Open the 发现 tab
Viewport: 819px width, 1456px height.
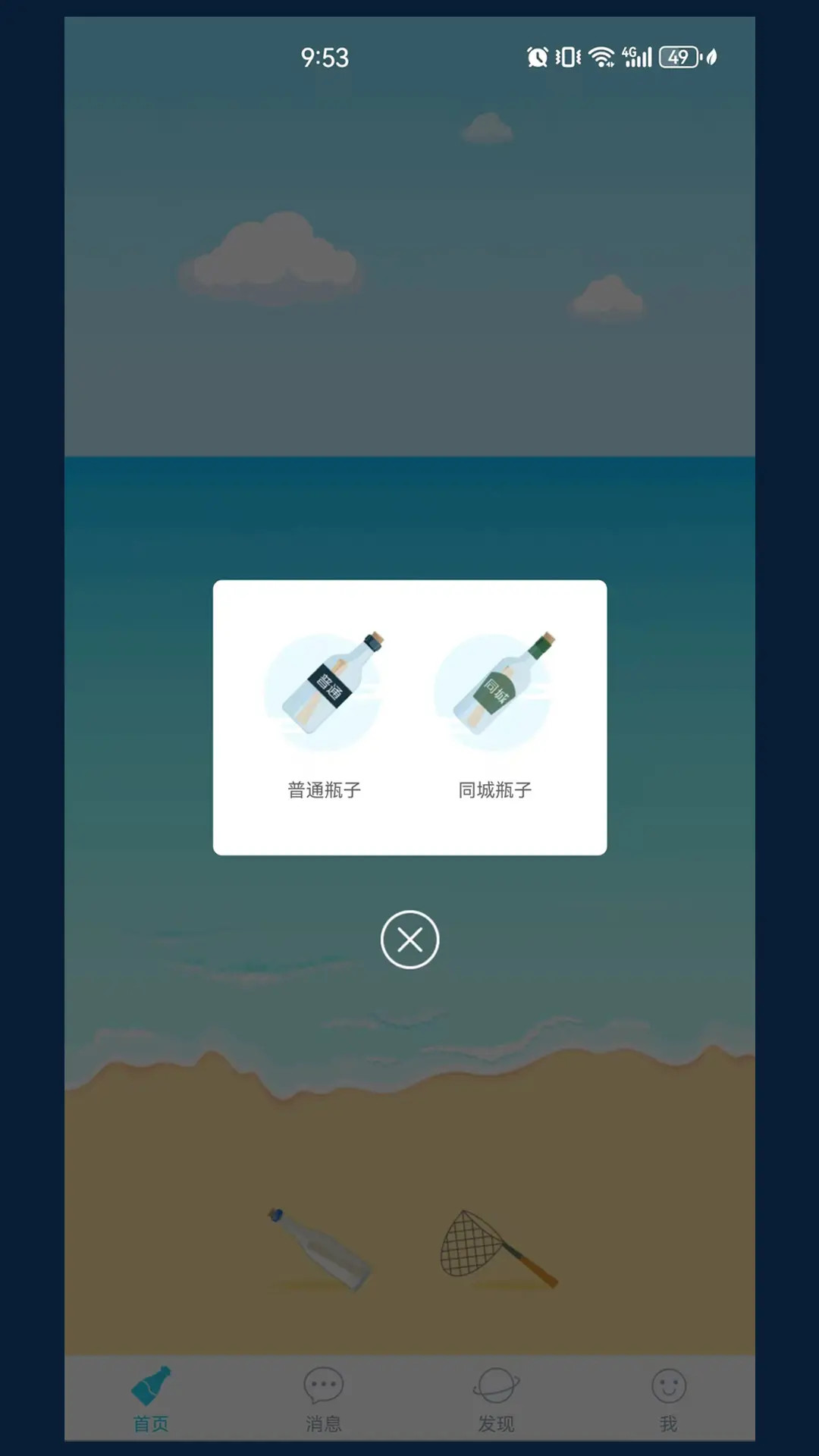click(x=496, y=1399)
